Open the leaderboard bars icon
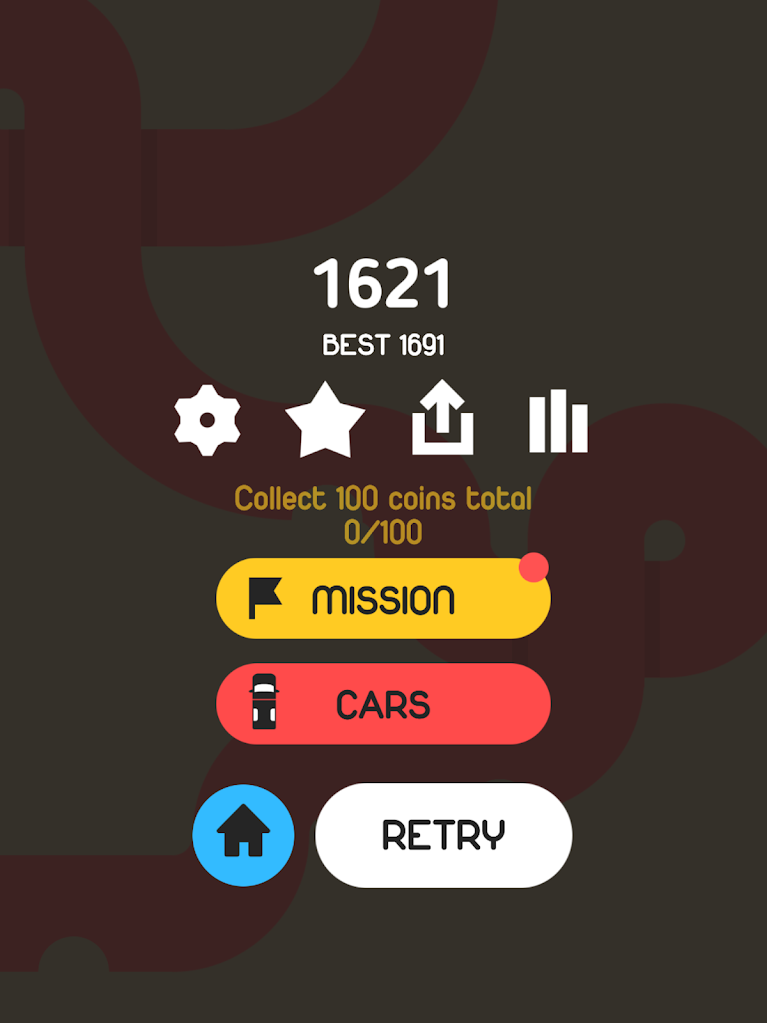This screenshot has height=1023, width=767. 558,421
